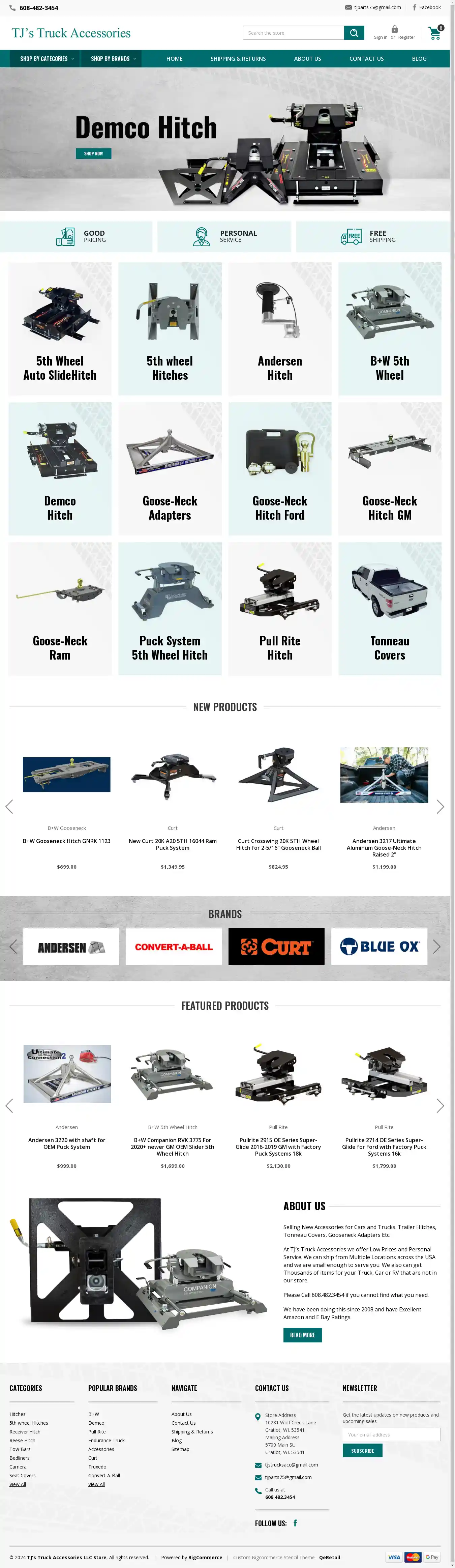455x1568 pixels.
Task: Open the Facebook link in header
Action: click(x=427, y=7)
